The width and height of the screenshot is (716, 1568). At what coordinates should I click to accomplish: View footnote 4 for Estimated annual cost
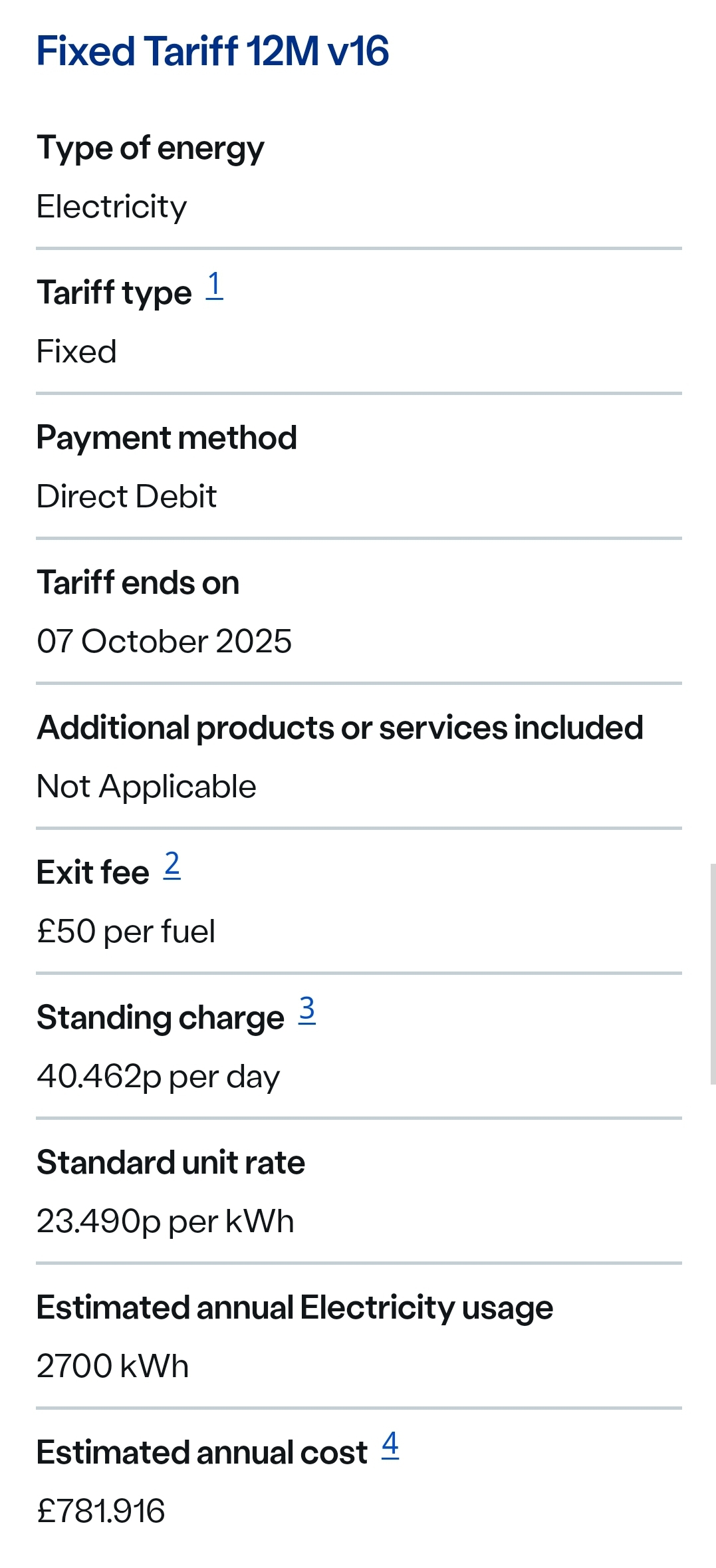click(390, 1445)
